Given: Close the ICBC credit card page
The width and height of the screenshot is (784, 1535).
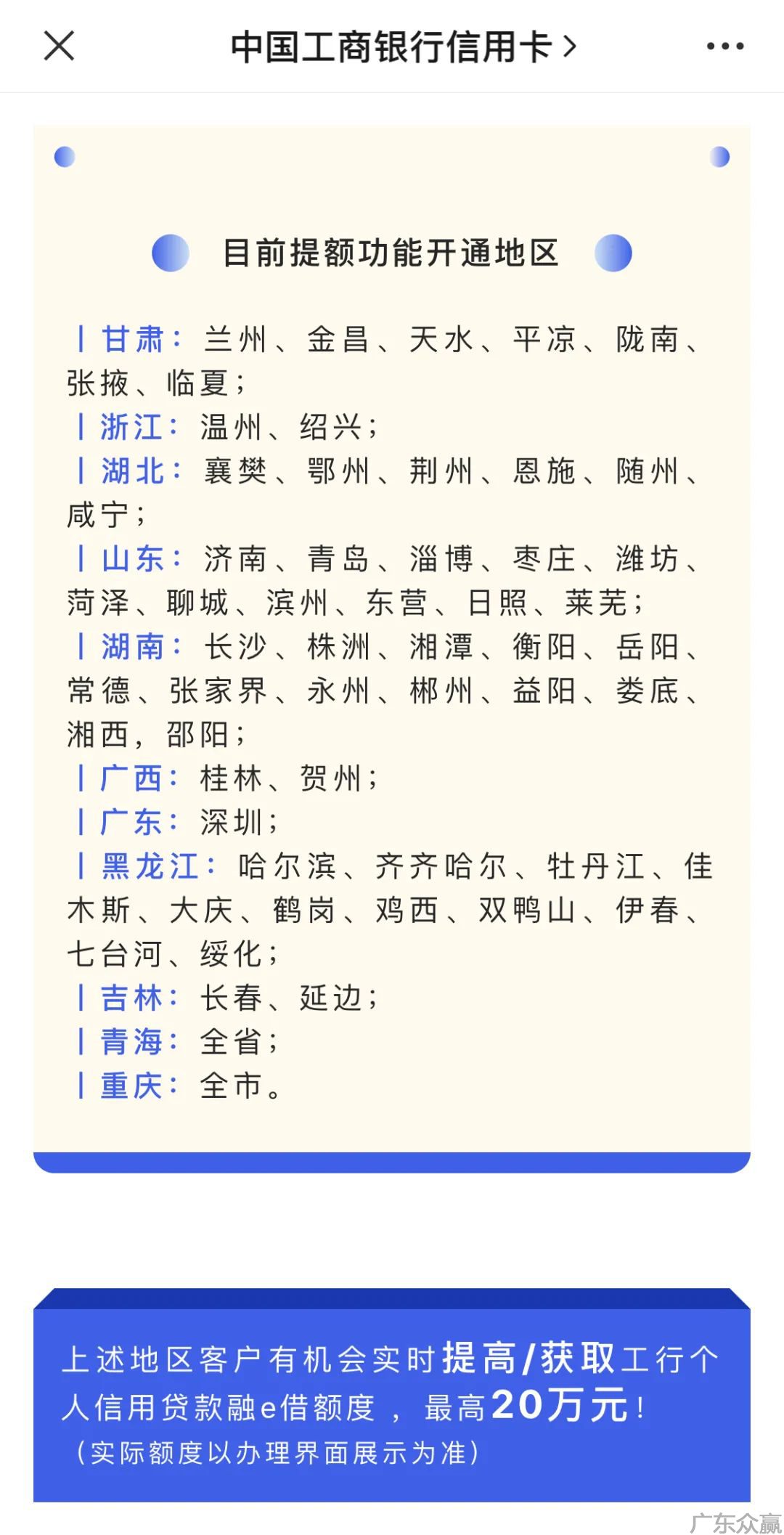Looking at the screenshot, I should pos(59,46).
